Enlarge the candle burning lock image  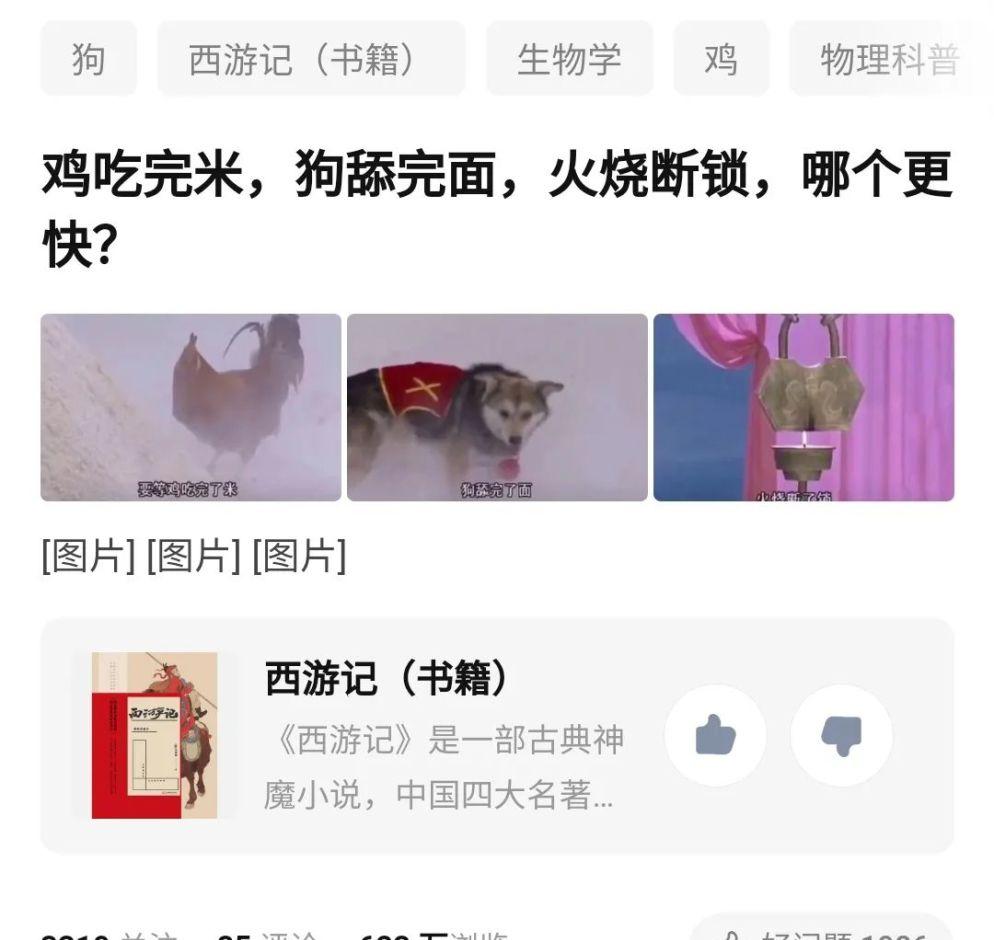pos(803,407)
